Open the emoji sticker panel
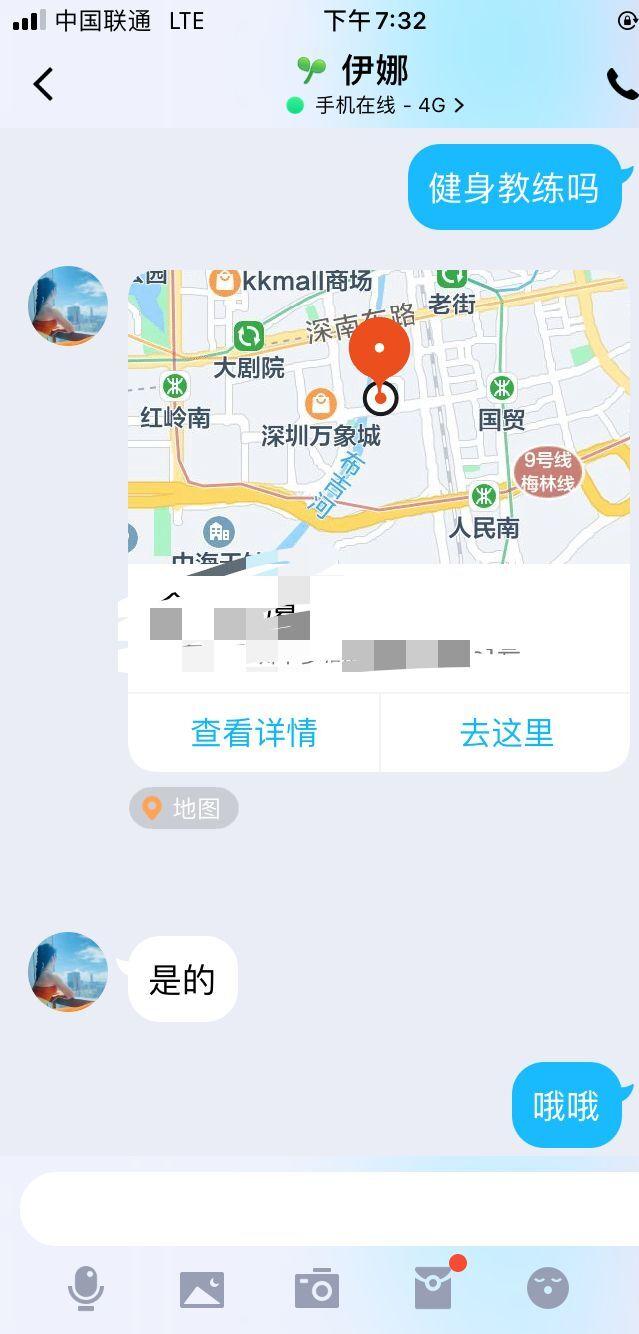The height and width of the screenshot is (1334, 639). coord(547,1288)
